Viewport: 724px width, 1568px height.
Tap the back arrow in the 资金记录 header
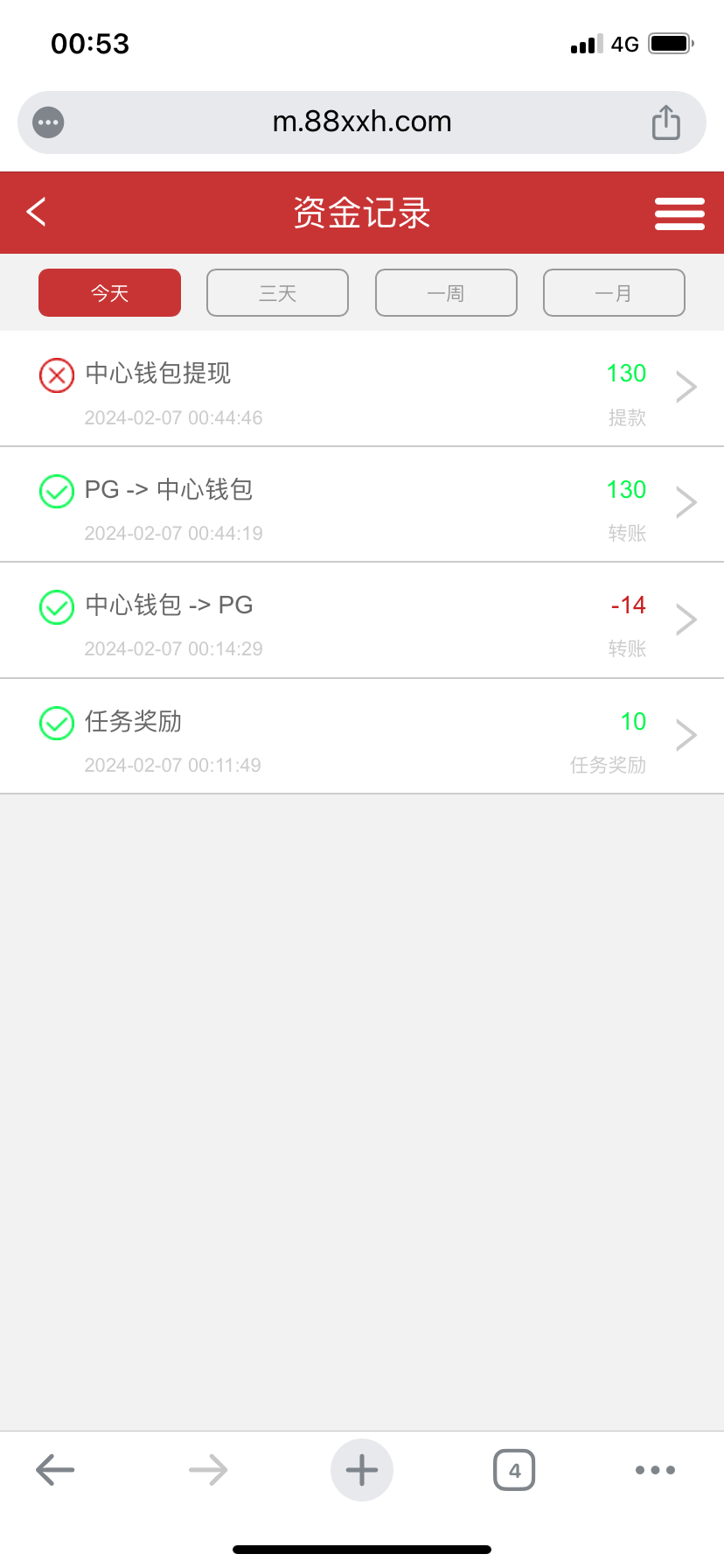[x=35, y=212]
